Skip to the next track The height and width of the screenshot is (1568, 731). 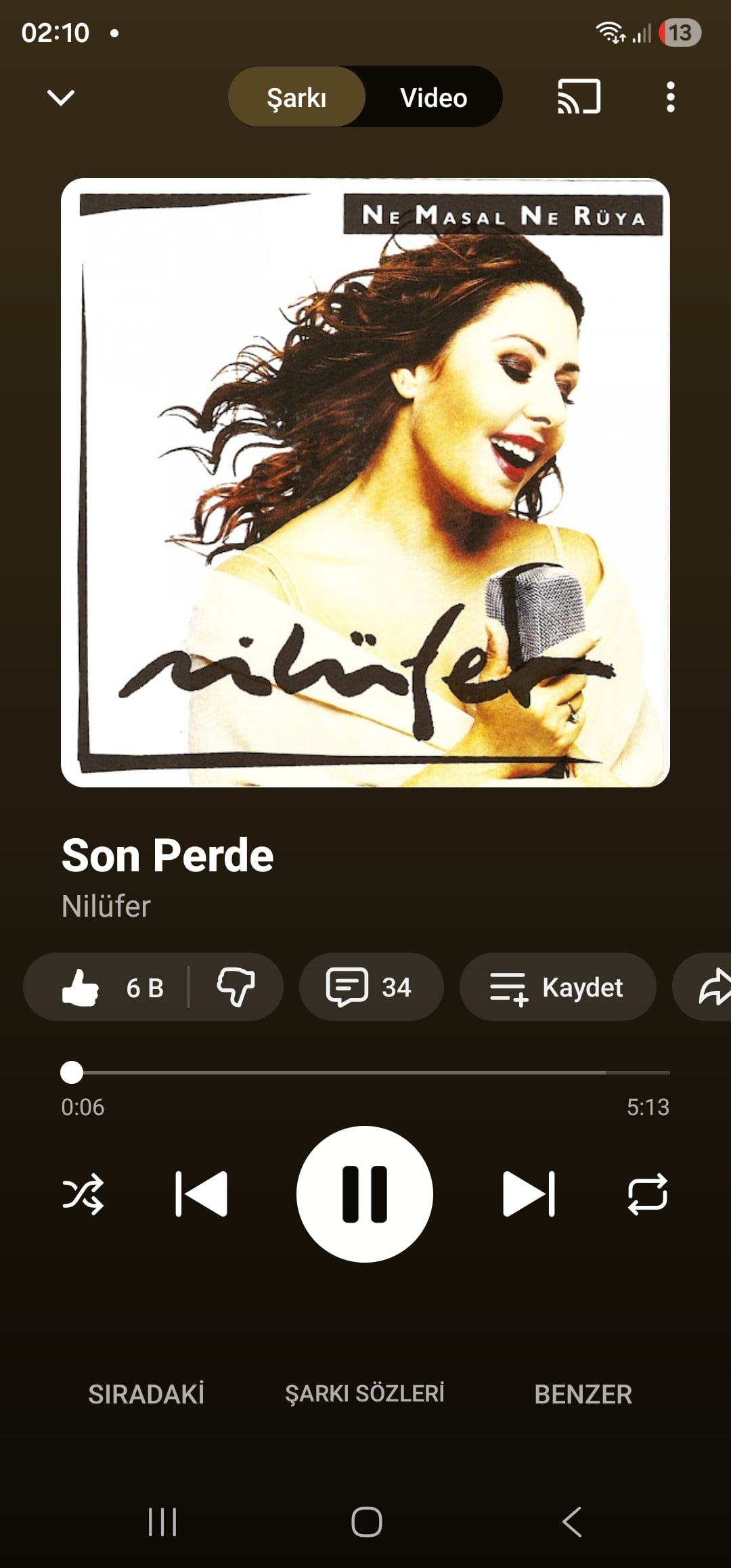pyautogui.click(x=529, y=1194)
